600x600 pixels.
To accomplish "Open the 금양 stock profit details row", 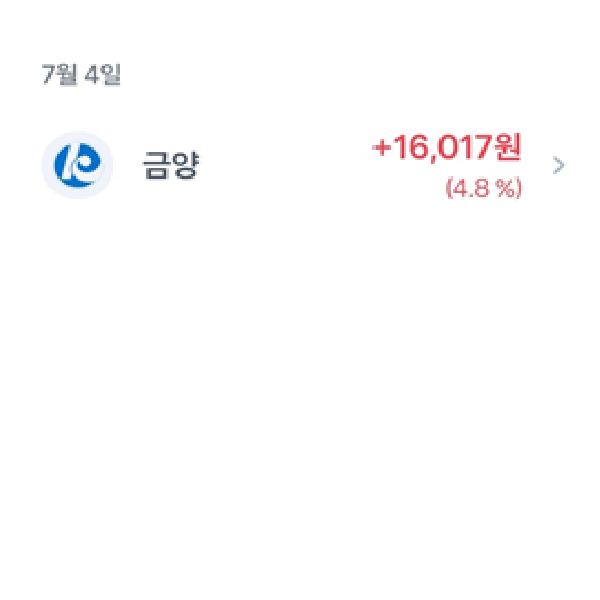I will coord(300,166).
